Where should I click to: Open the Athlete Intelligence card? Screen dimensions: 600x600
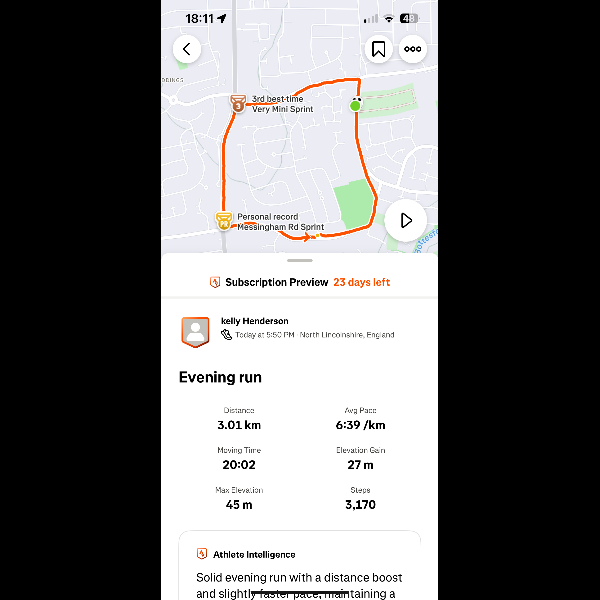click(300, 567)
